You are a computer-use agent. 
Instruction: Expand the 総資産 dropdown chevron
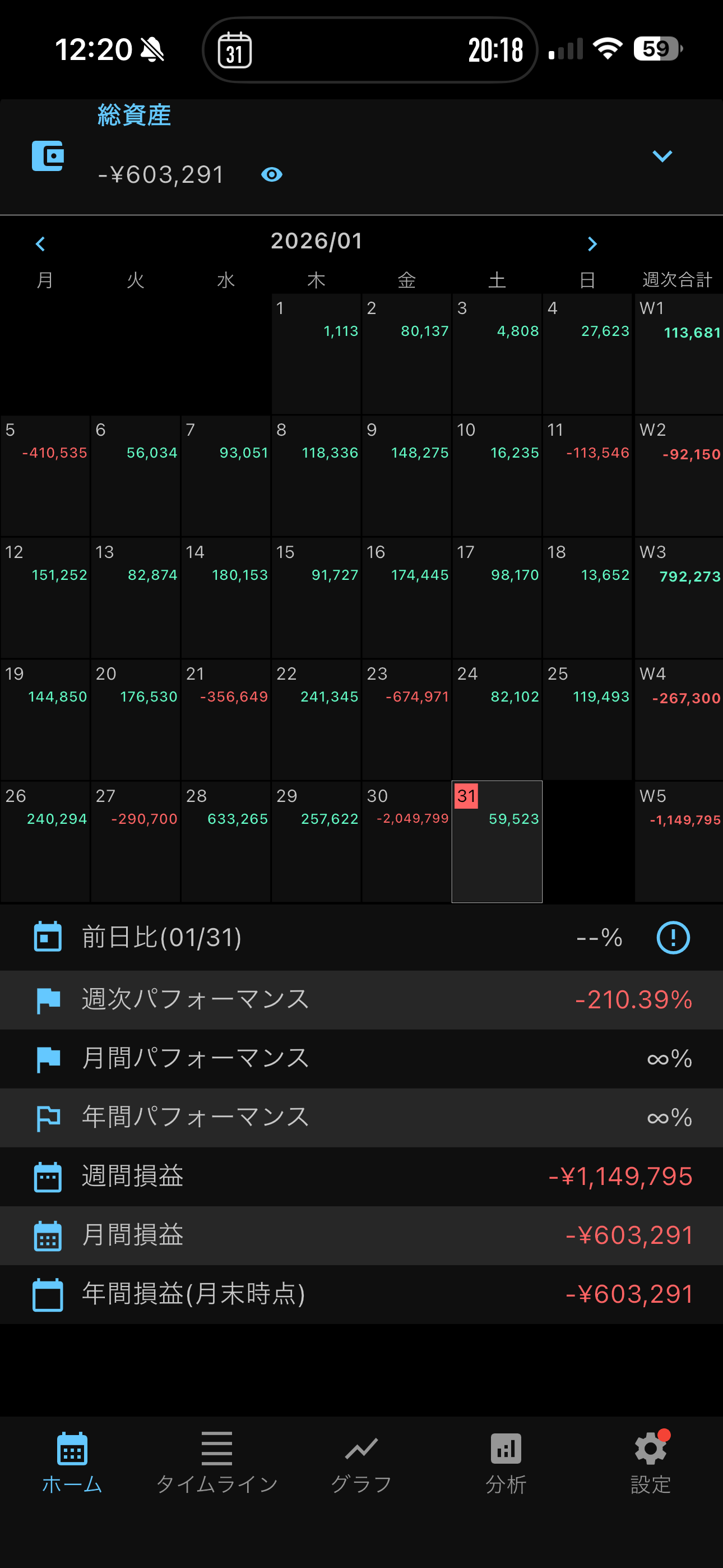tap(661, 156)
